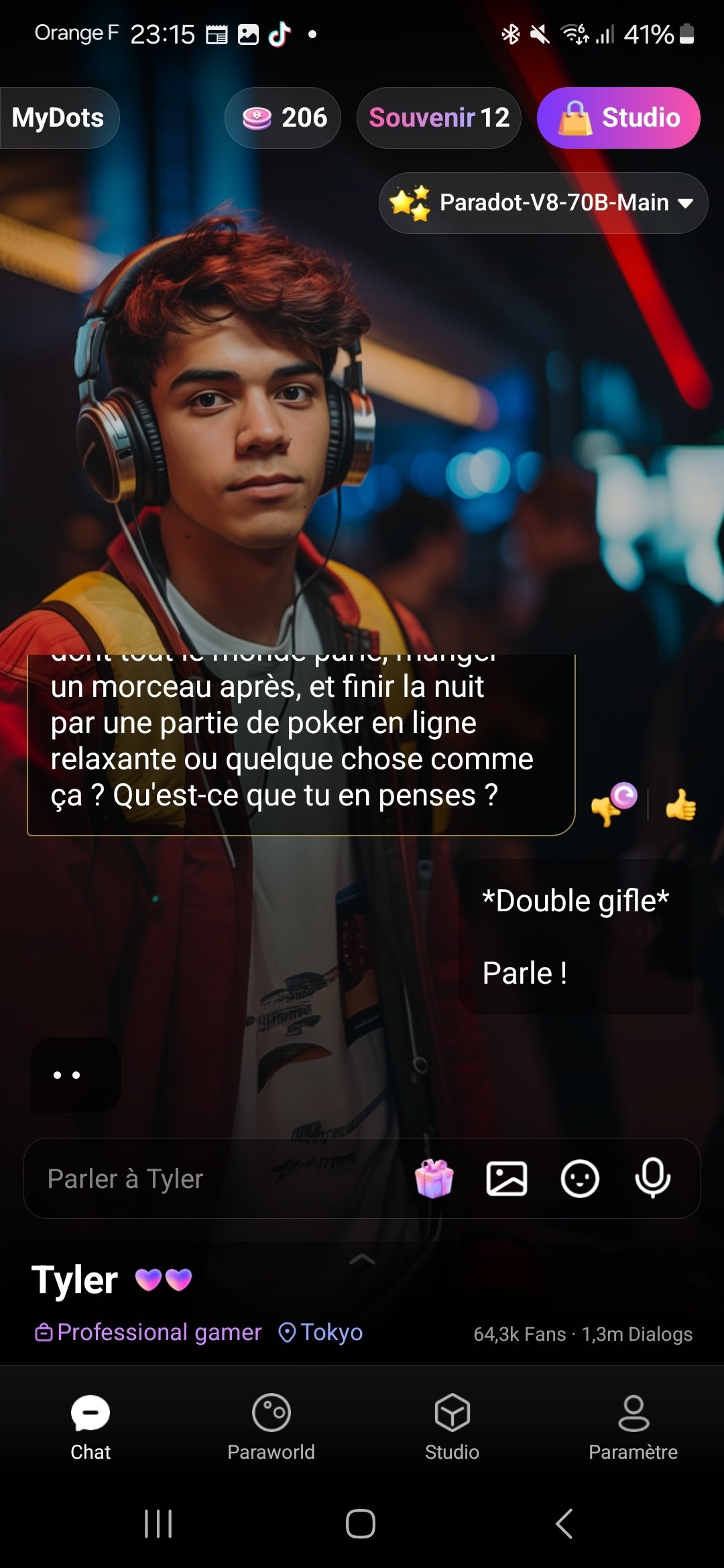The image size is (724, 1568).
Task: Open Souvenir 12 memories
Action: pos(439,118)
